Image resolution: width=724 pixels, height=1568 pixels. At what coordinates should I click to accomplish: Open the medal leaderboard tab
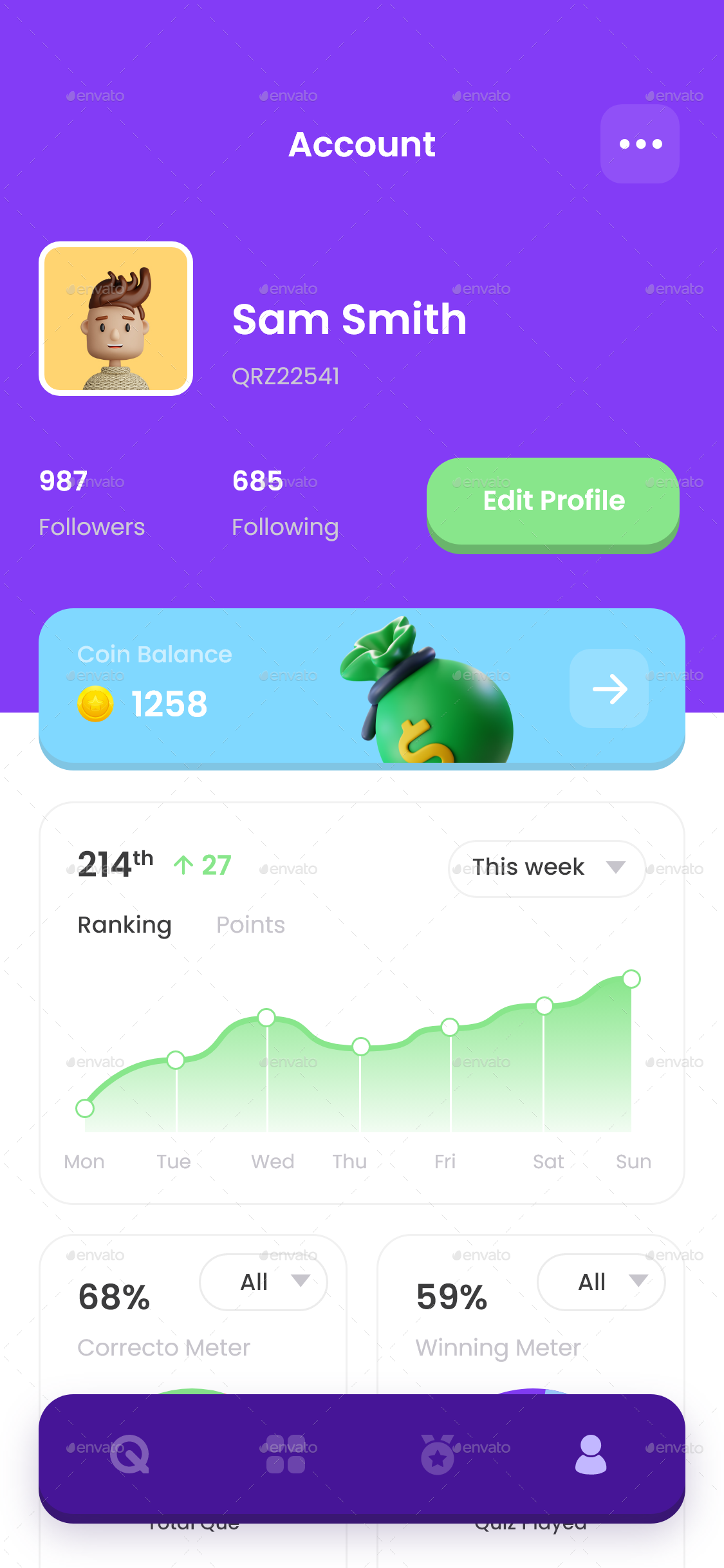[x=438, y=1454]
